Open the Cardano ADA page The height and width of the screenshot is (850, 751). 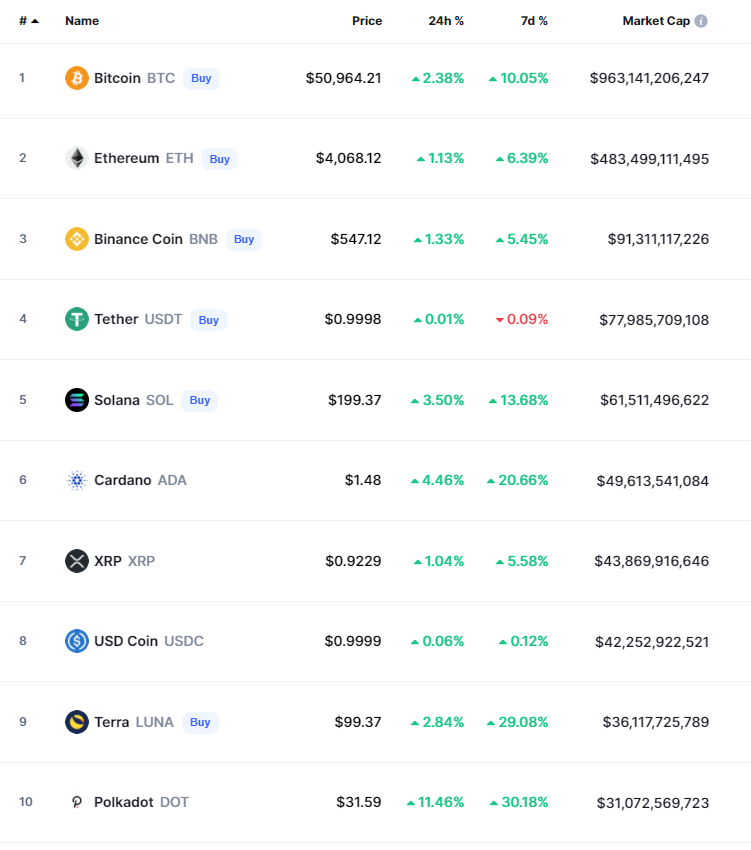coord(122,480)
